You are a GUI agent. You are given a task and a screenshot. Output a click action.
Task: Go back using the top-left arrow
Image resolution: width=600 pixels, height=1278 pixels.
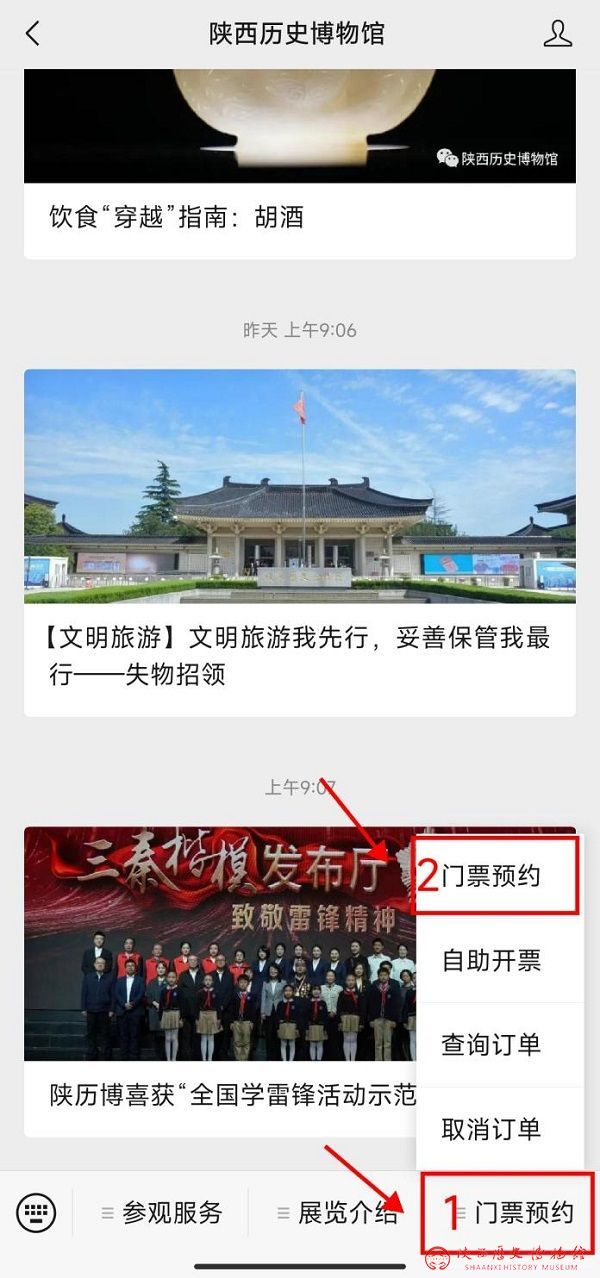coord(32,33)
